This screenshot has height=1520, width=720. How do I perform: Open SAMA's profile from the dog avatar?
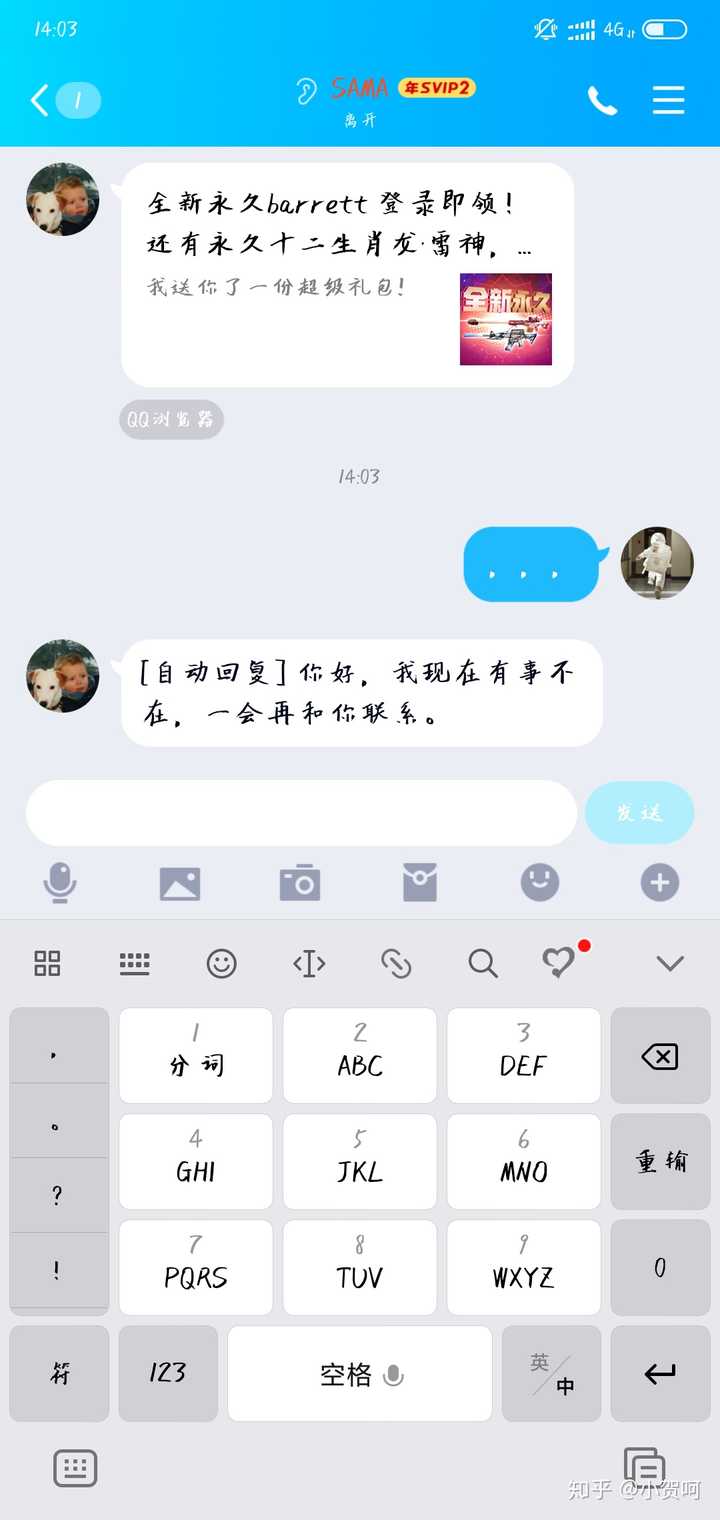pyautogui.click(x=62, y=199)
